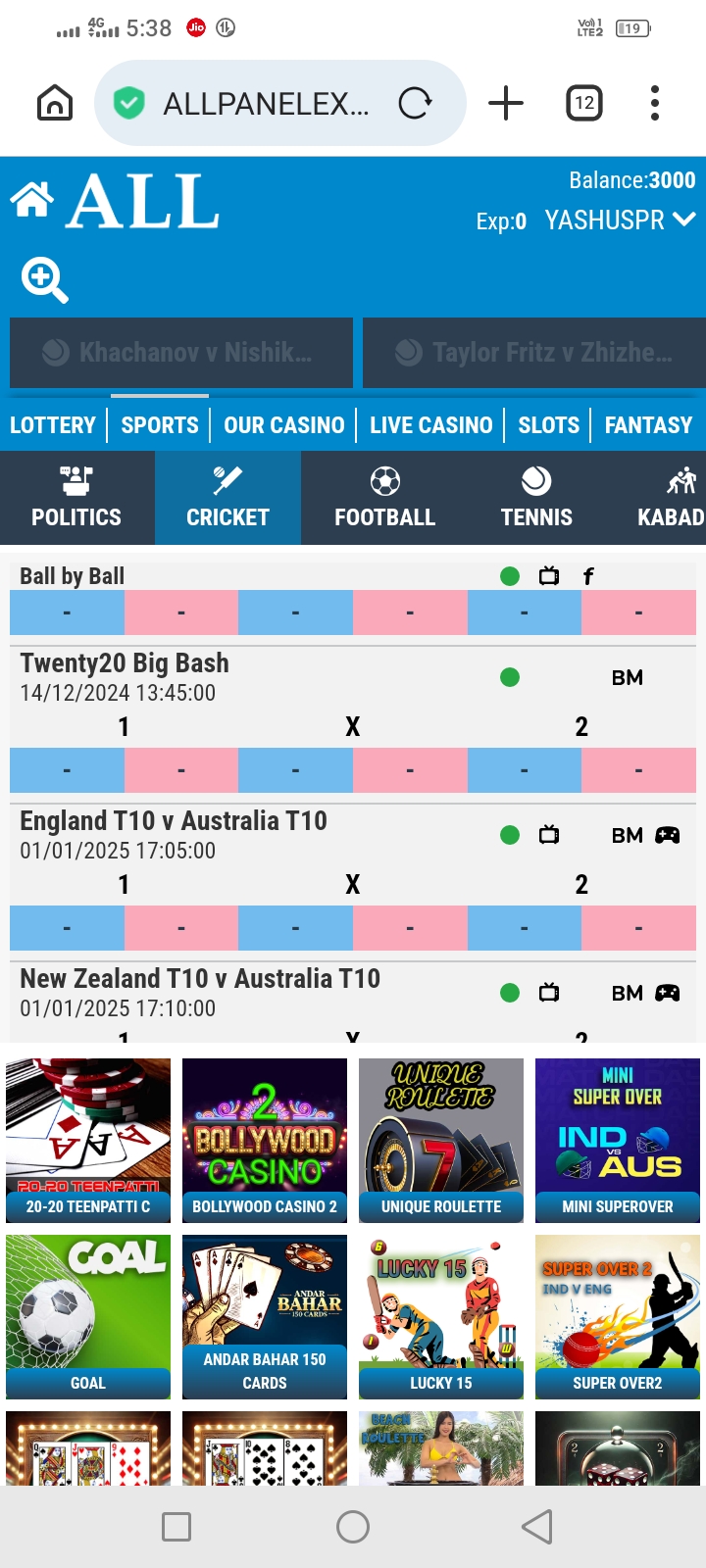This screenshot has height=1568, width=706.
Task: Open the Khachanov v Nishik... match banner
Action: point(181,353)
